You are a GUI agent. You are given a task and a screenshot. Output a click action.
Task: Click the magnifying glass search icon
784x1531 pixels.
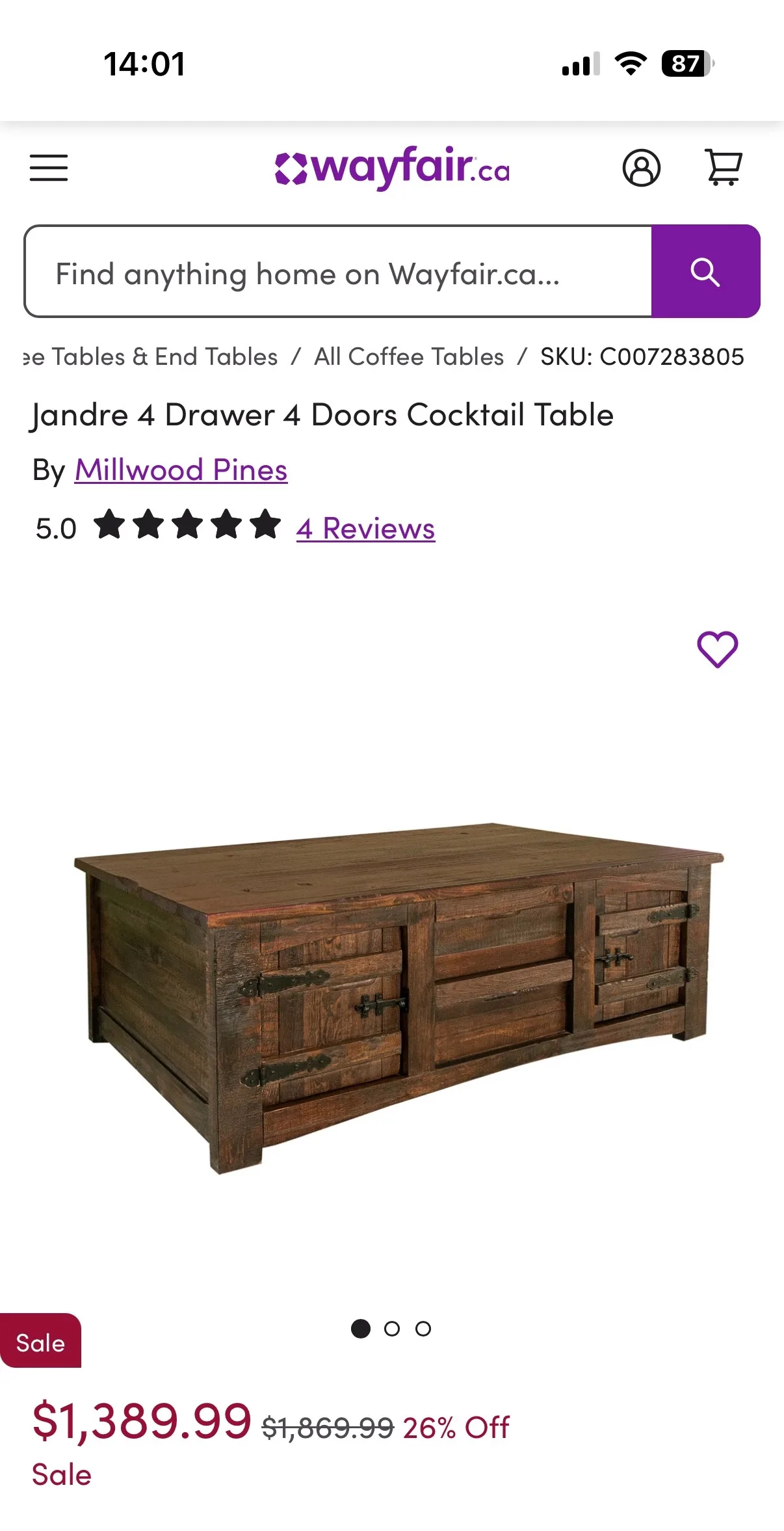coord(705,273)
